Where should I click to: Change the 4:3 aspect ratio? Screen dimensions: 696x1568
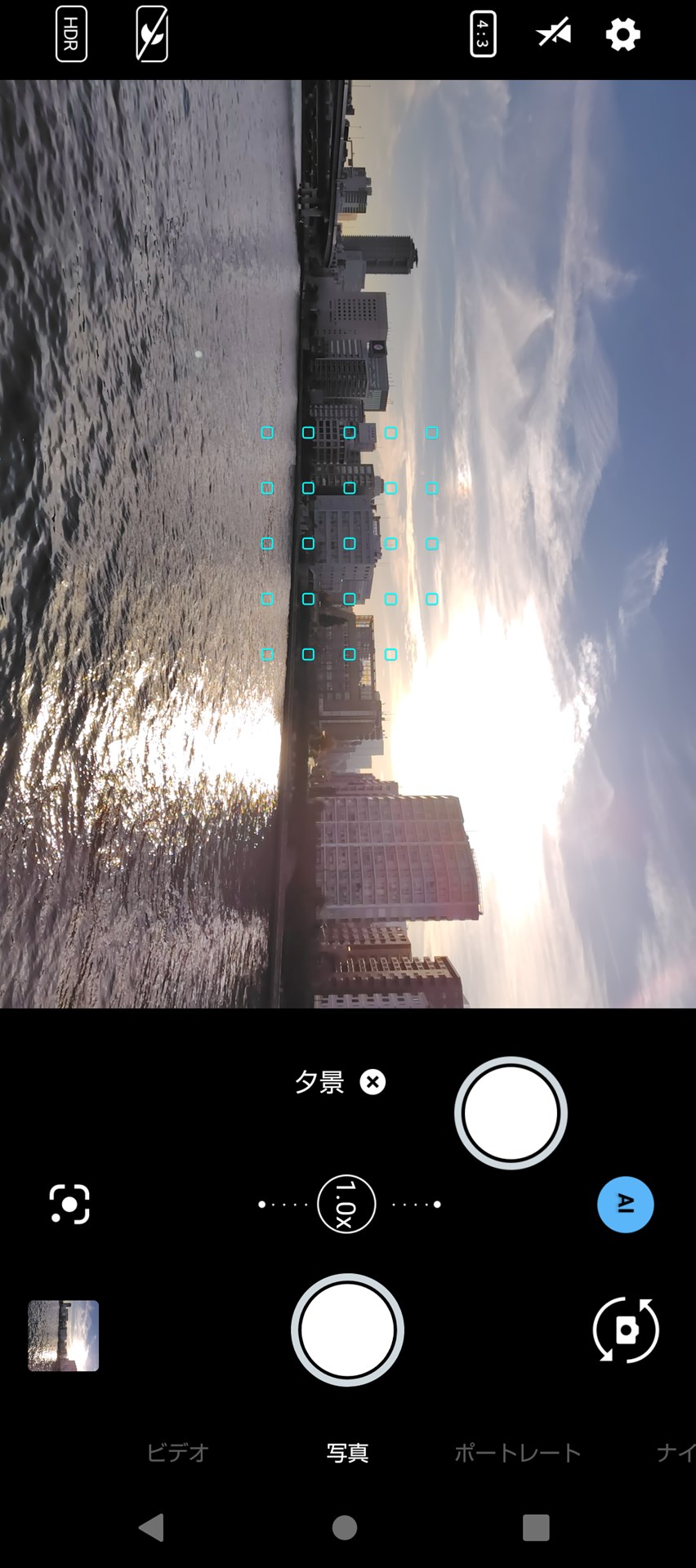pos(483,34)
